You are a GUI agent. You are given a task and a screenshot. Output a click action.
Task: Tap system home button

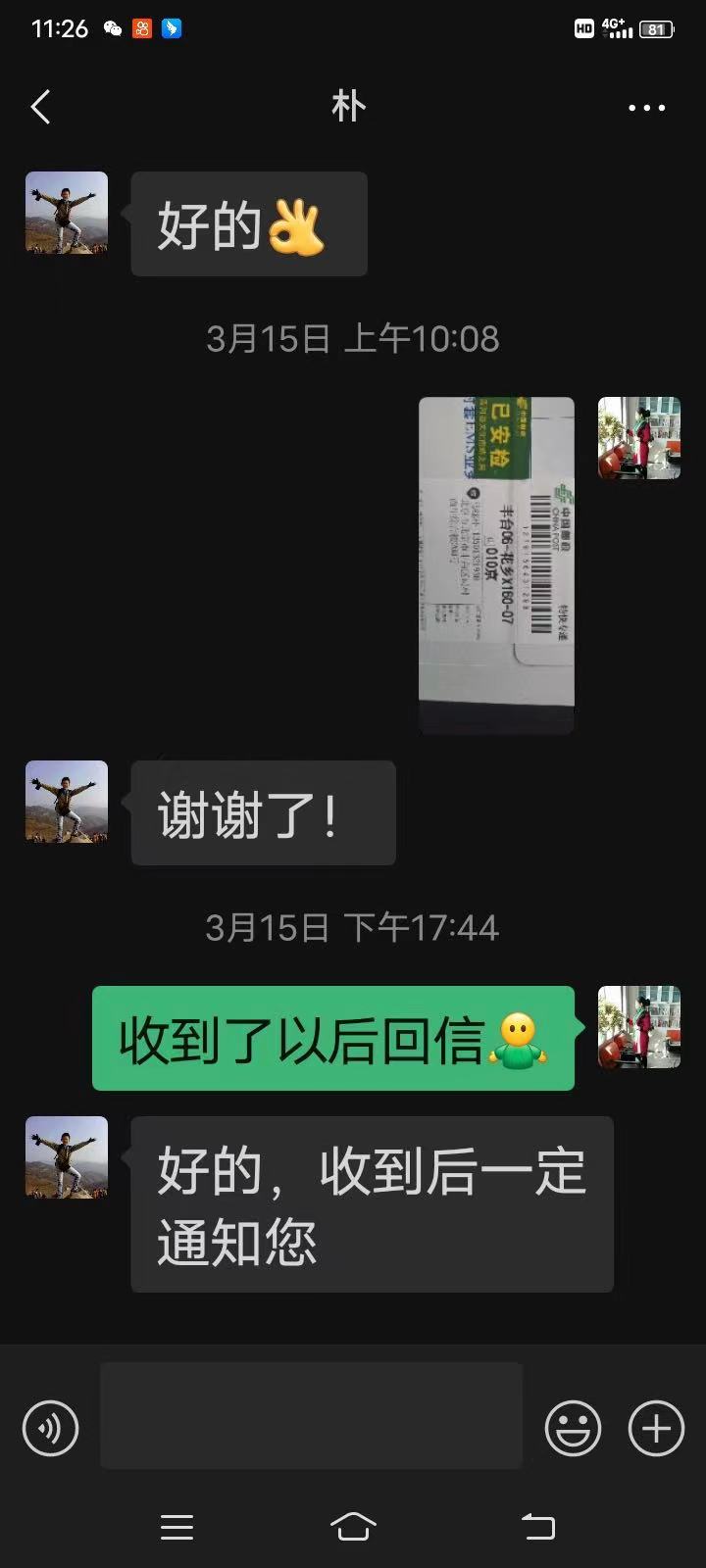pyautogui.click(x=353, y=1526)
